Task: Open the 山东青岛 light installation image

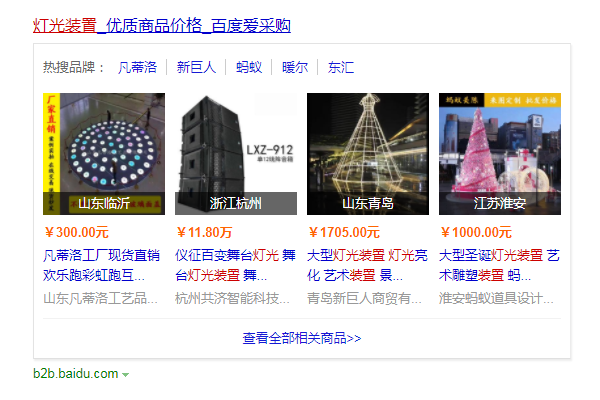Action: coord(368,153)
